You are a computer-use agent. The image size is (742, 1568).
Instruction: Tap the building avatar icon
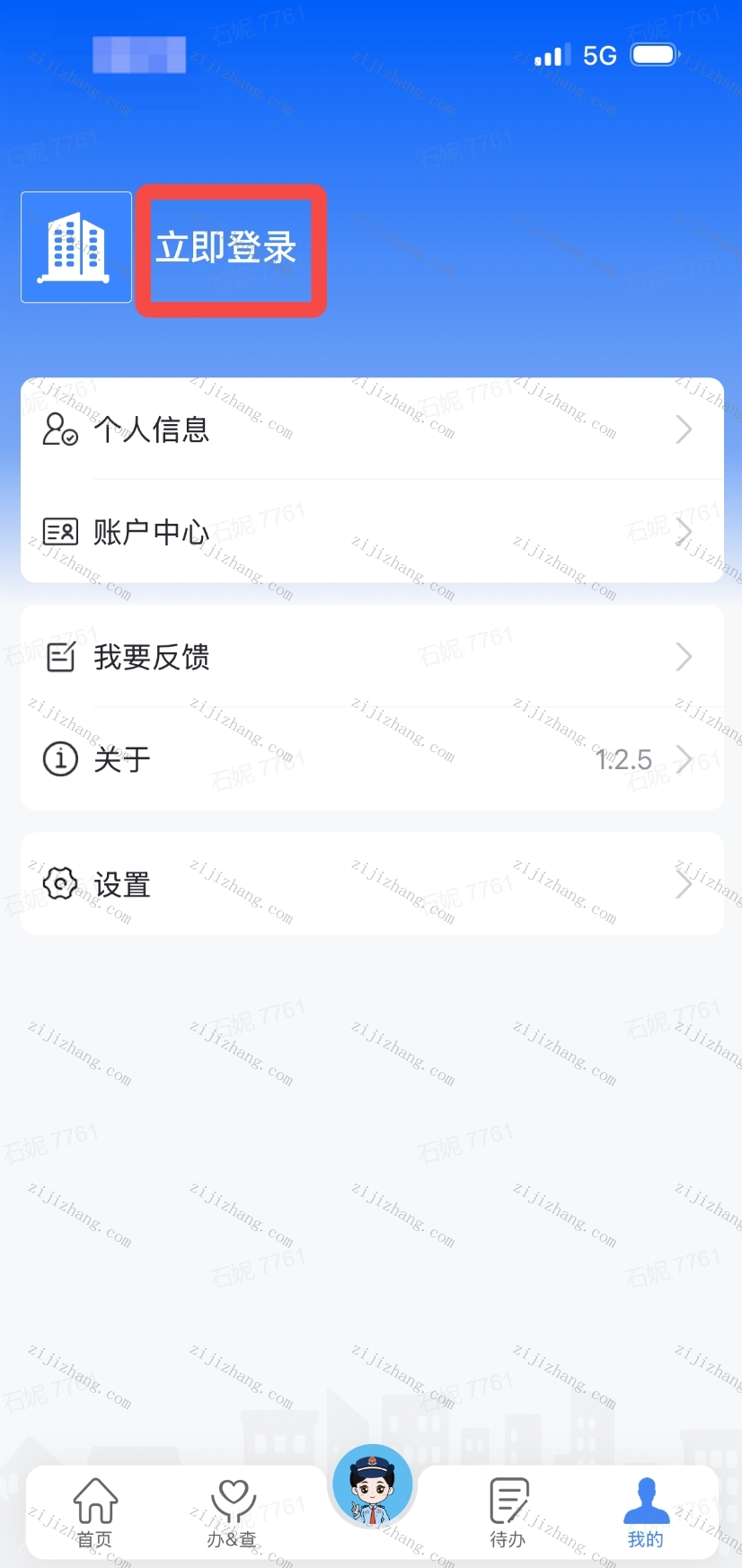pos(76,247)
